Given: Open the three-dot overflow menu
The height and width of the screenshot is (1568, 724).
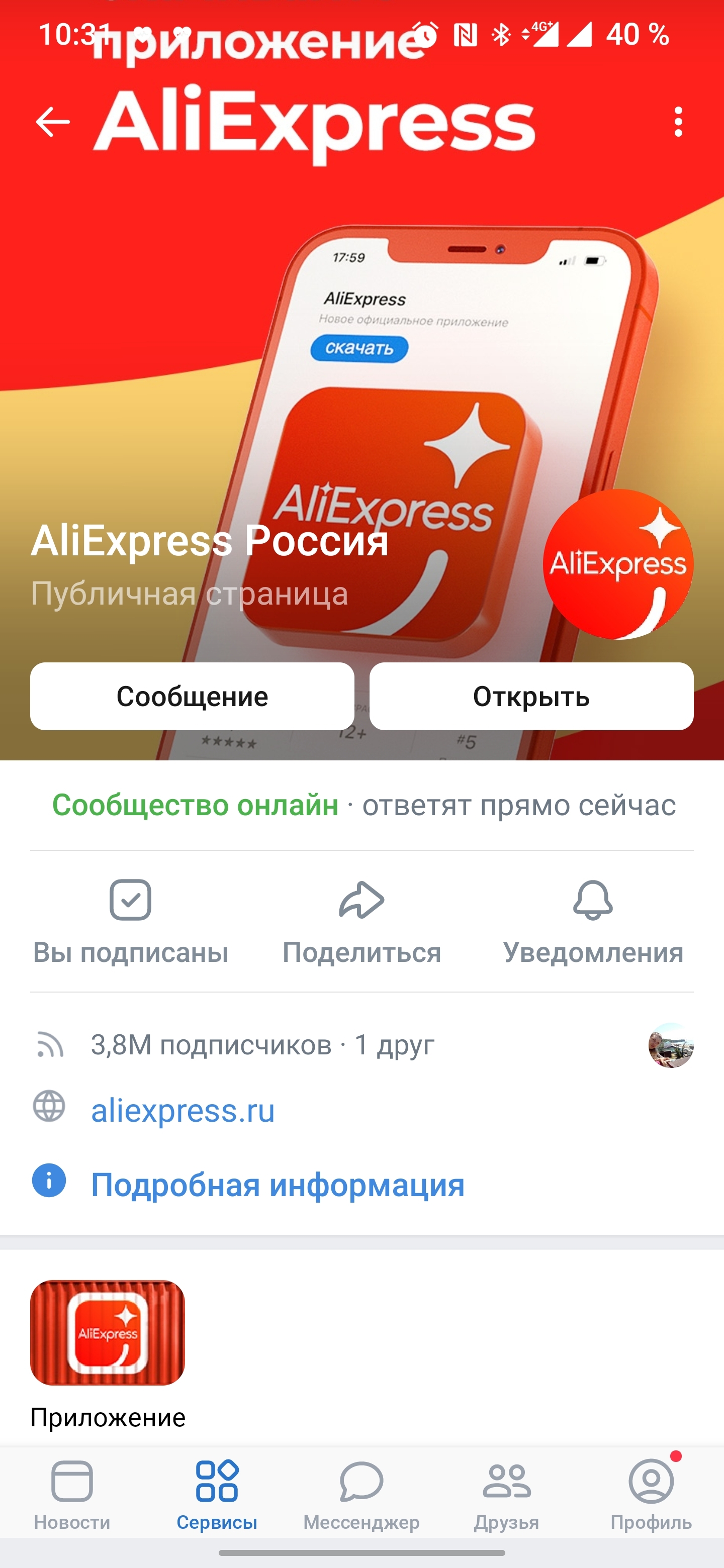Looking at the screenshot, I should click(678, 122).
